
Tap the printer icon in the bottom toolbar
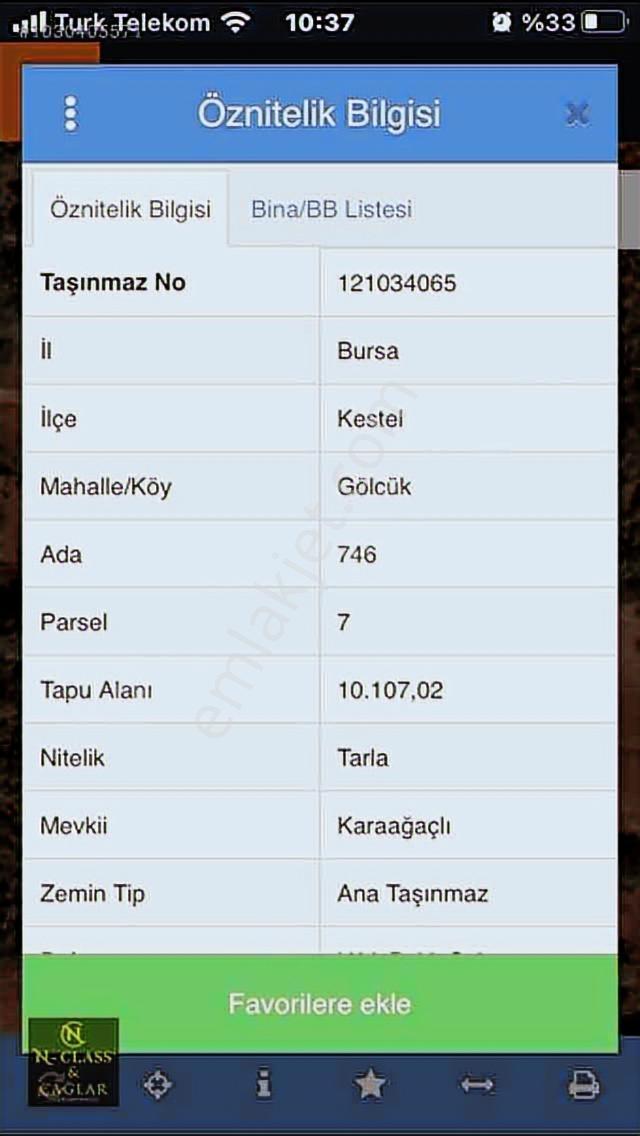coord(583,1085)
